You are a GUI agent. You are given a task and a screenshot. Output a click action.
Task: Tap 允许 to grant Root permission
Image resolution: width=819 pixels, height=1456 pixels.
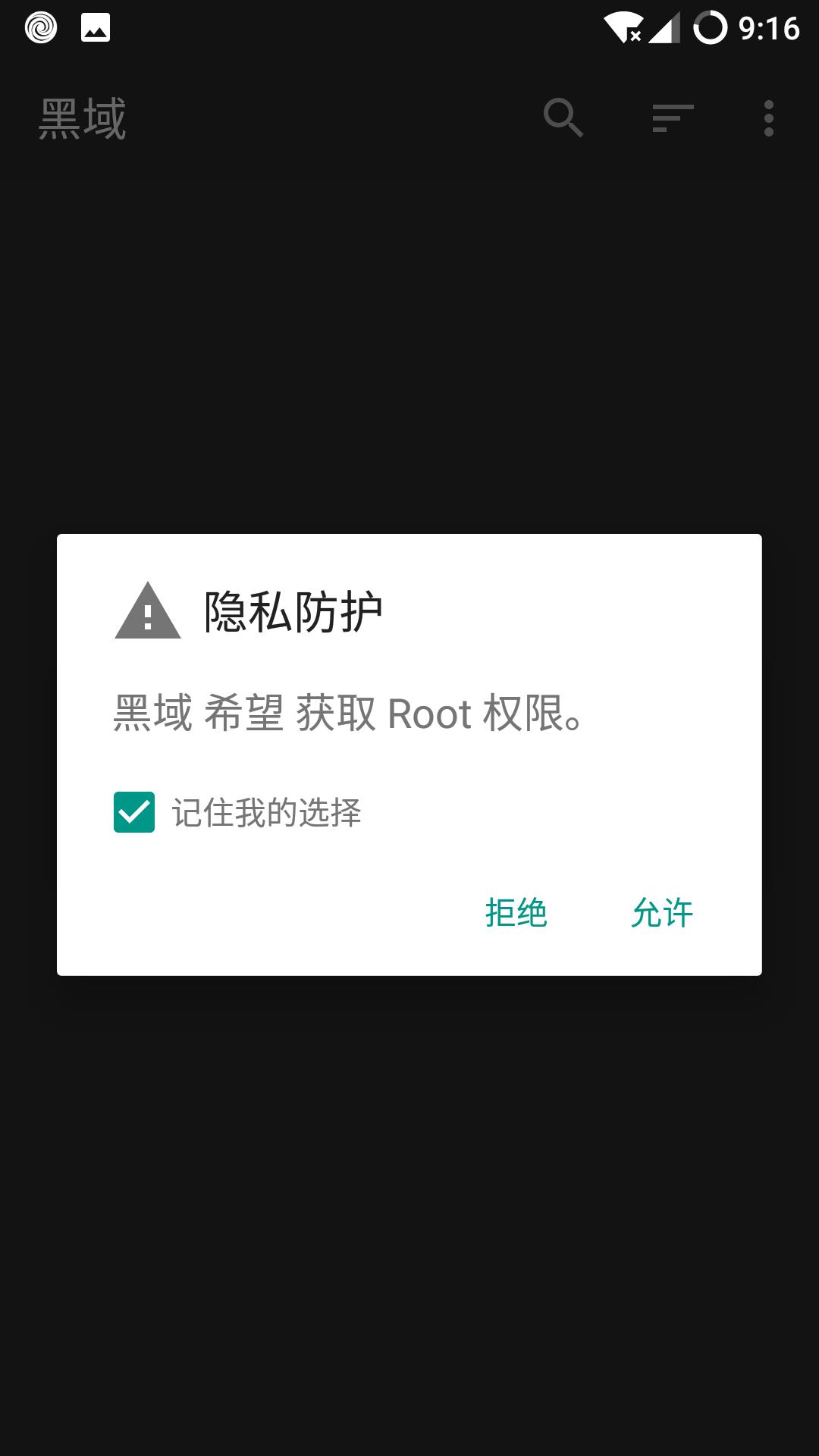coord(662,912)
